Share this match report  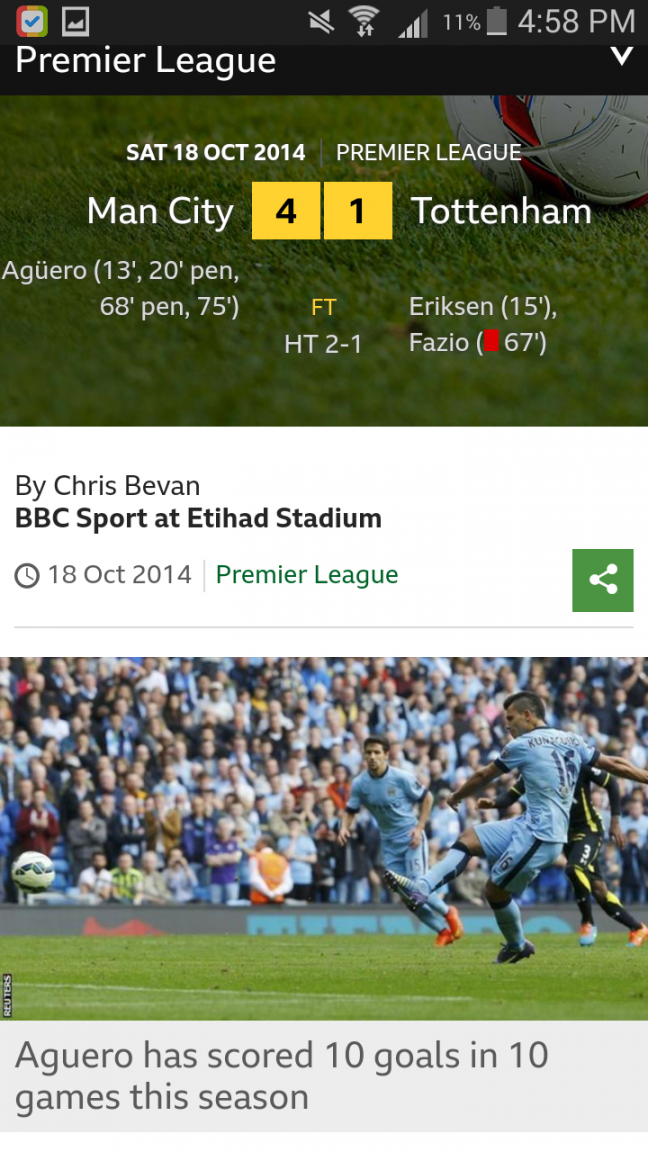[602, 580]
